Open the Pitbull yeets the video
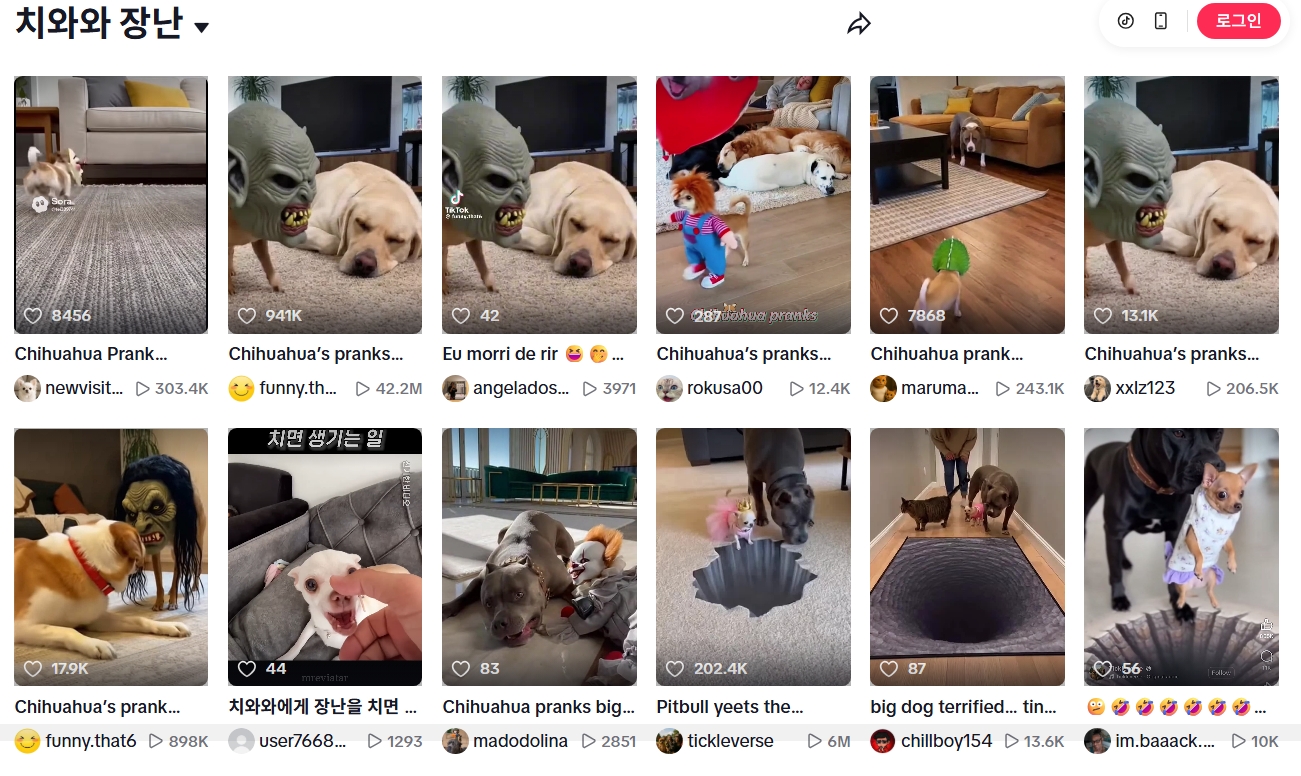 753,556
